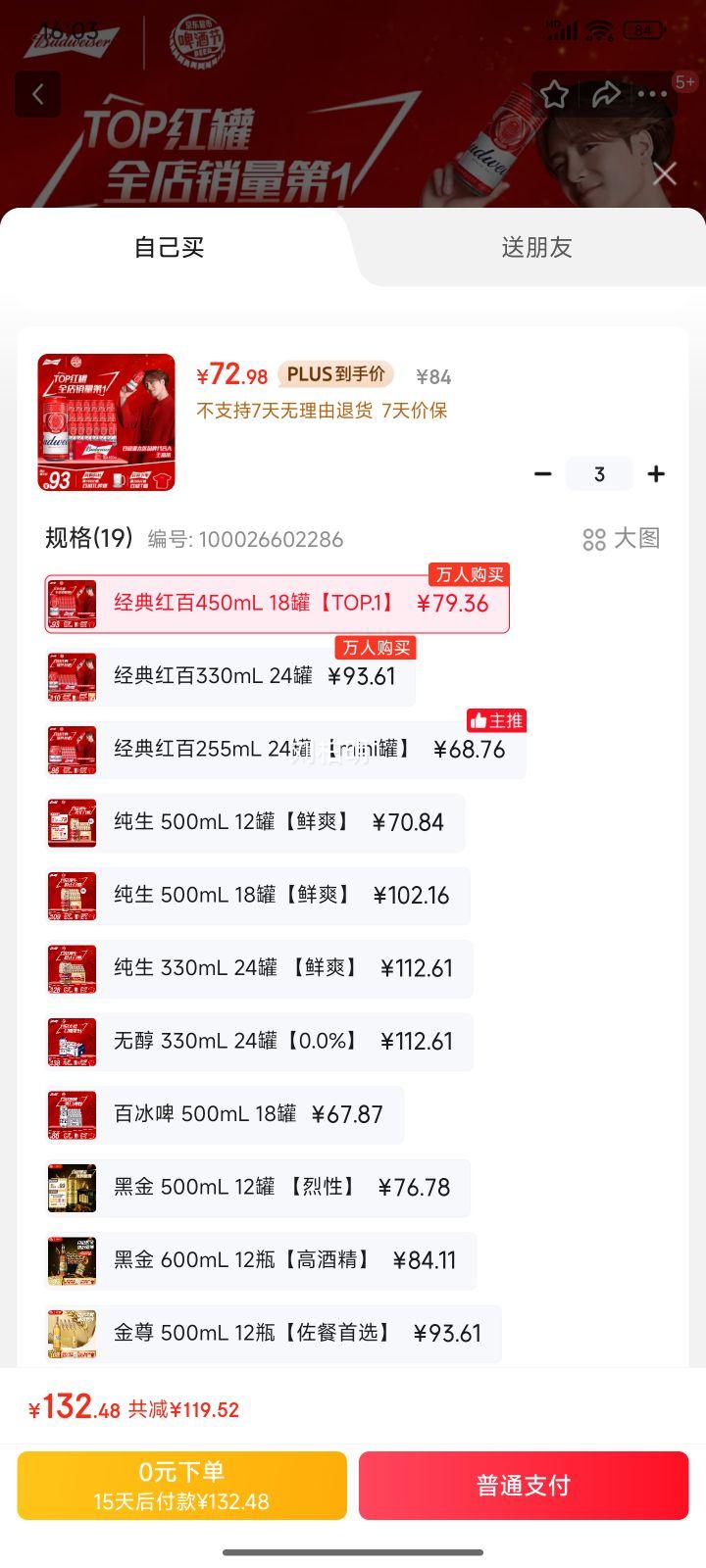Close the promo banner with the X icon
This screenshot has width=706, height=1568.
(665, 172)
